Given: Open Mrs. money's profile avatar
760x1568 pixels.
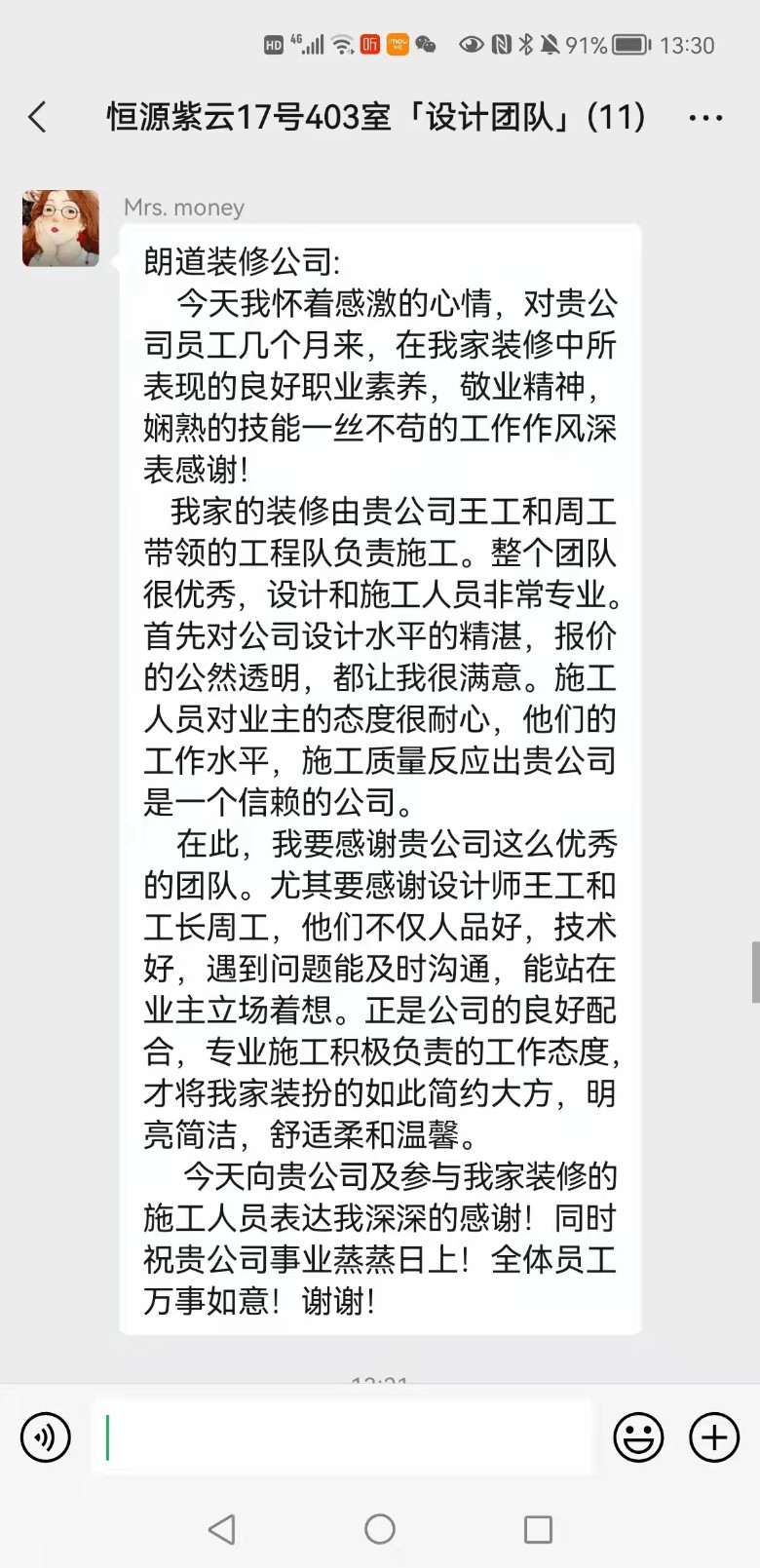Looking at the screenshot, I should point(61,229).
